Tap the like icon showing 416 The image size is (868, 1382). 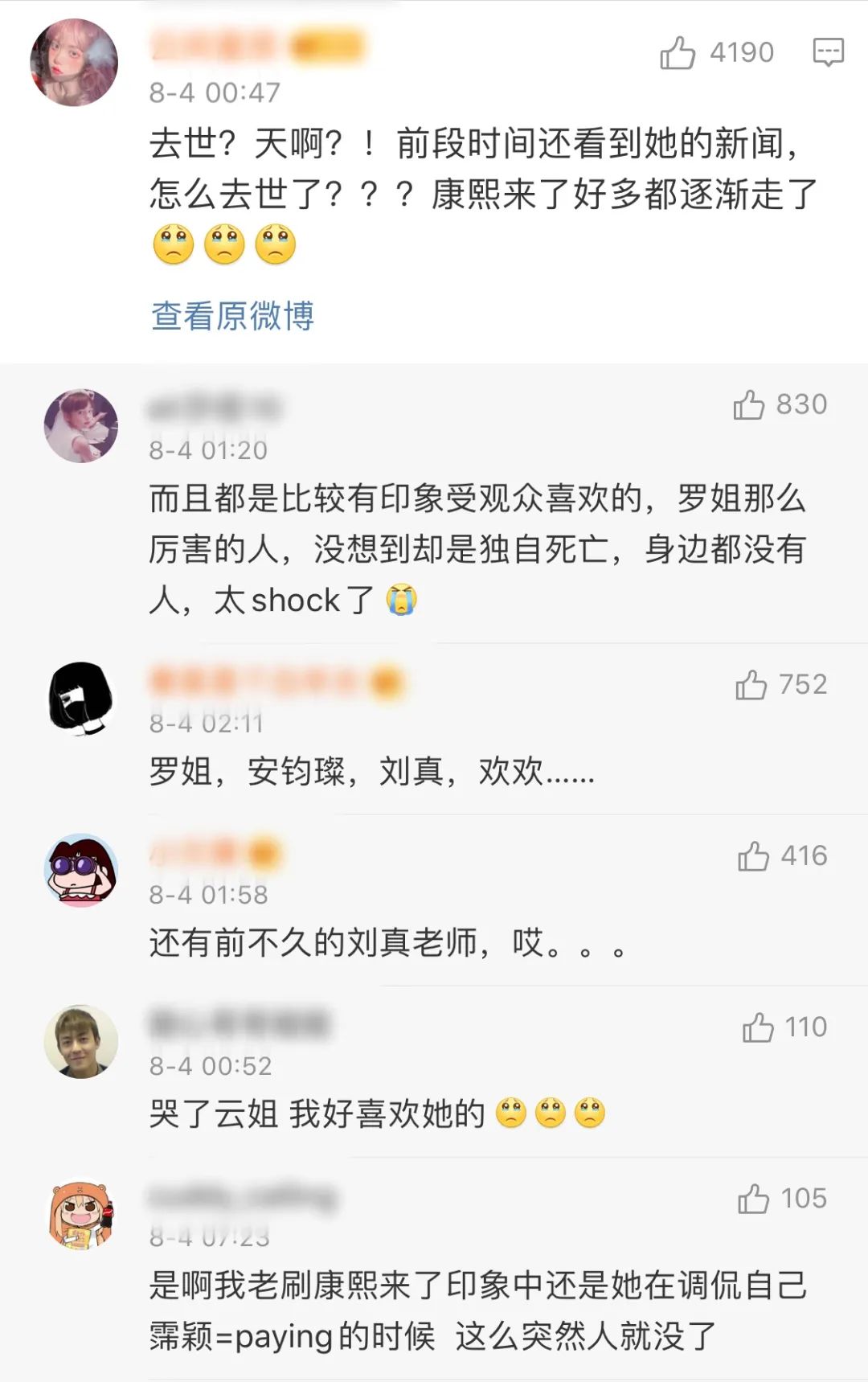754,857
